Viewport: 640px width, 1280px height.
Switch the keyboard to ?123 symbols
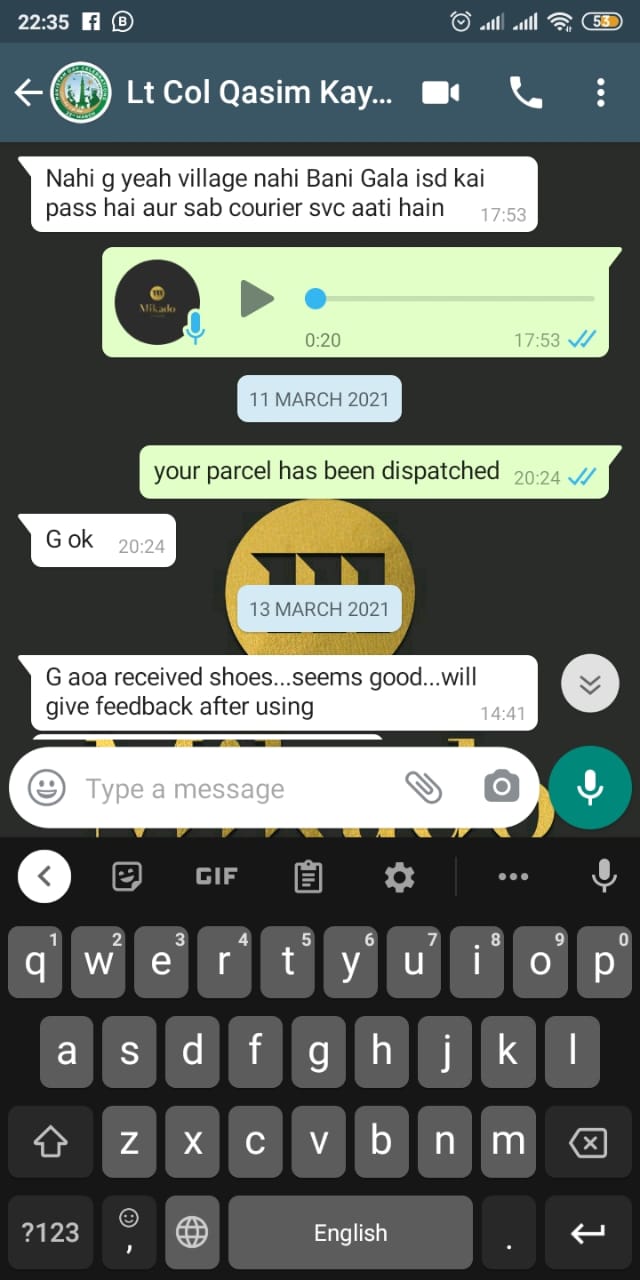[x=50, y=1233]
